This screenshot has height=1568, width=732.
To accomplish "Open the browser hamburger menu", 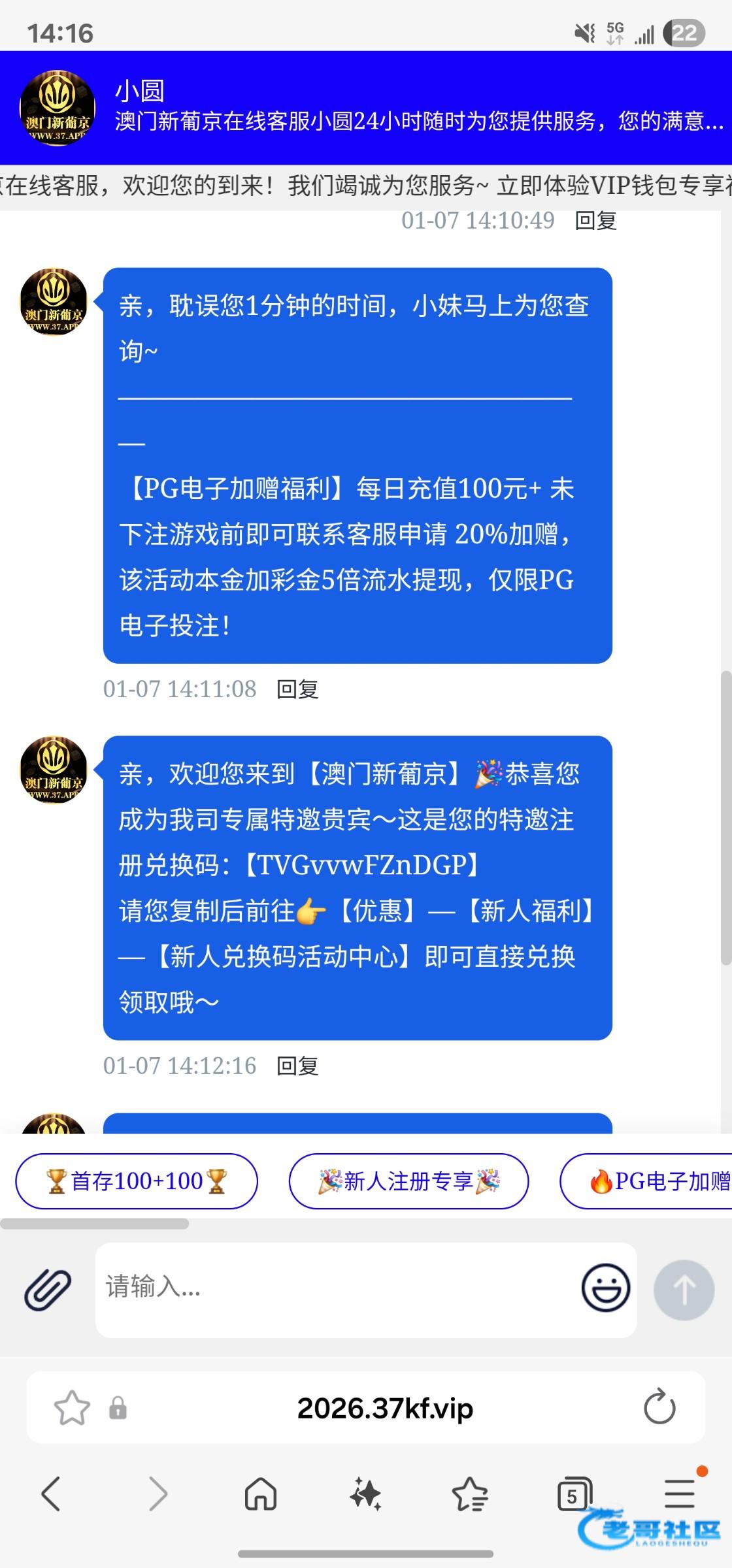I will click(680, 1494).
